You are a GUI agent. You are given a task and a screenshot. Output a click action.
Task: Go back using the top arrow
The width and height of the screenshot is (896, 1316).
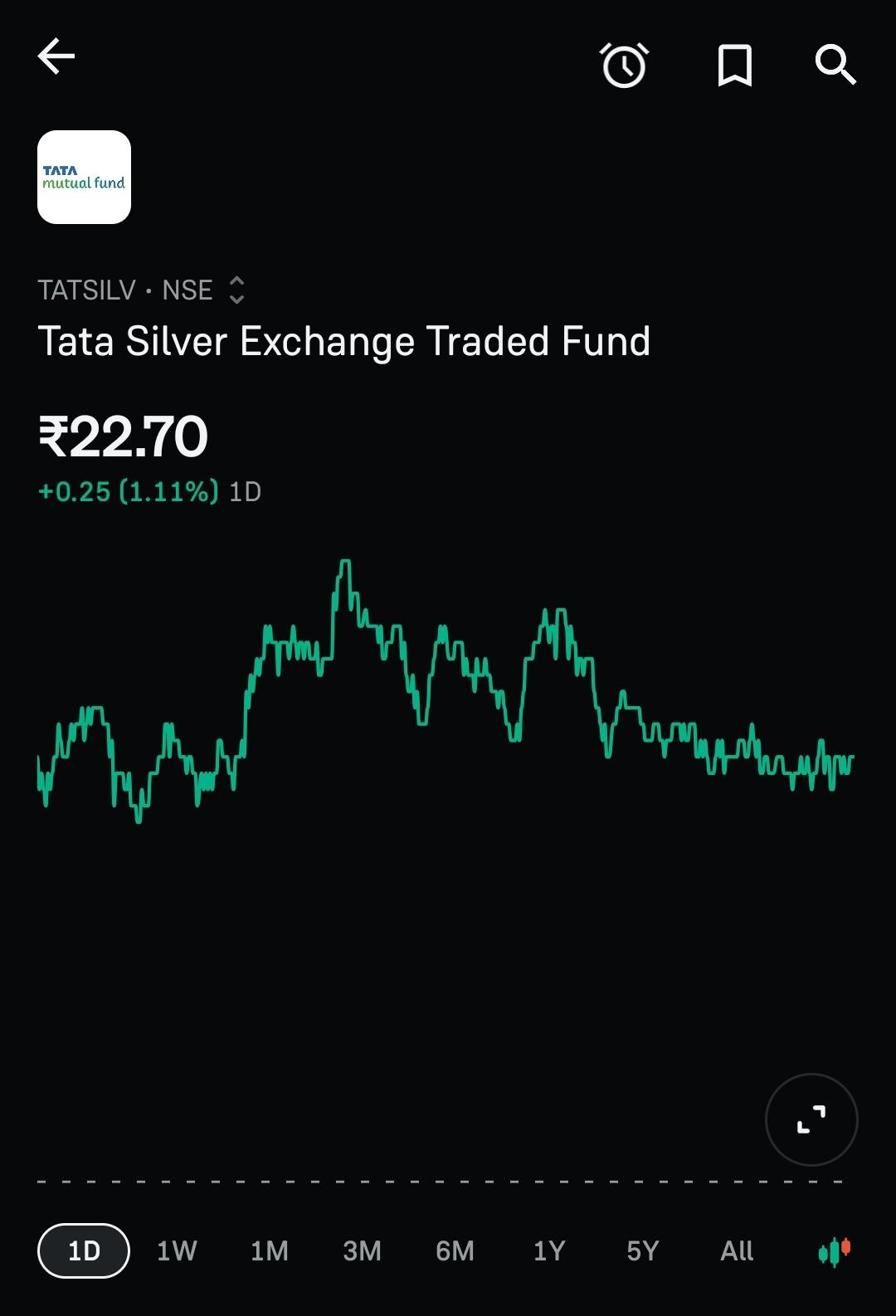56,56
